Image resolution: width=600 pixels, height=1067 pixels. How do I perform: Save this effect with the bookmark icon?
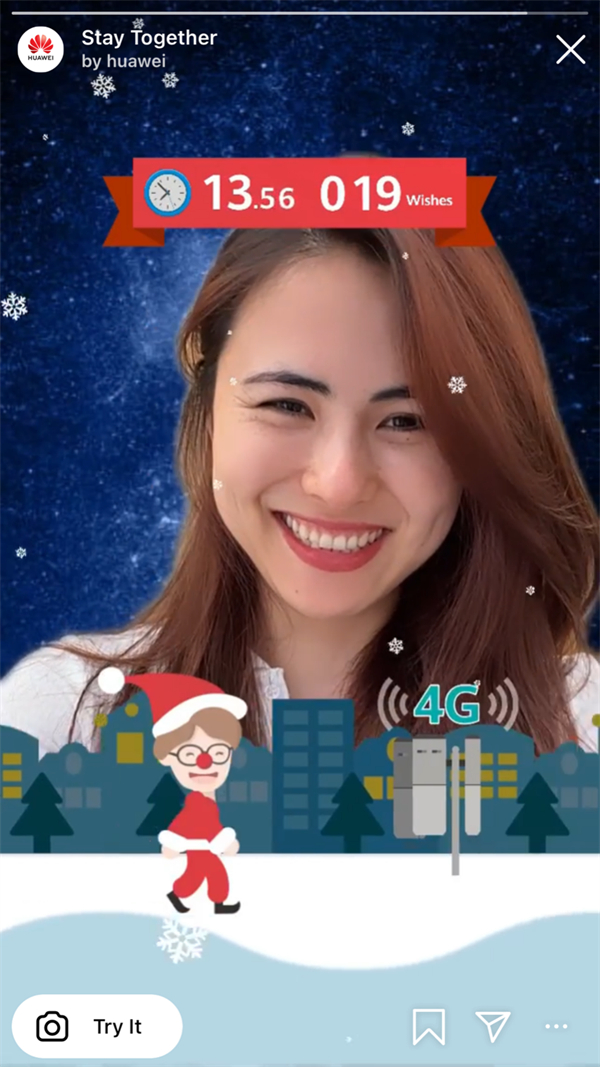pos(429,1026)
